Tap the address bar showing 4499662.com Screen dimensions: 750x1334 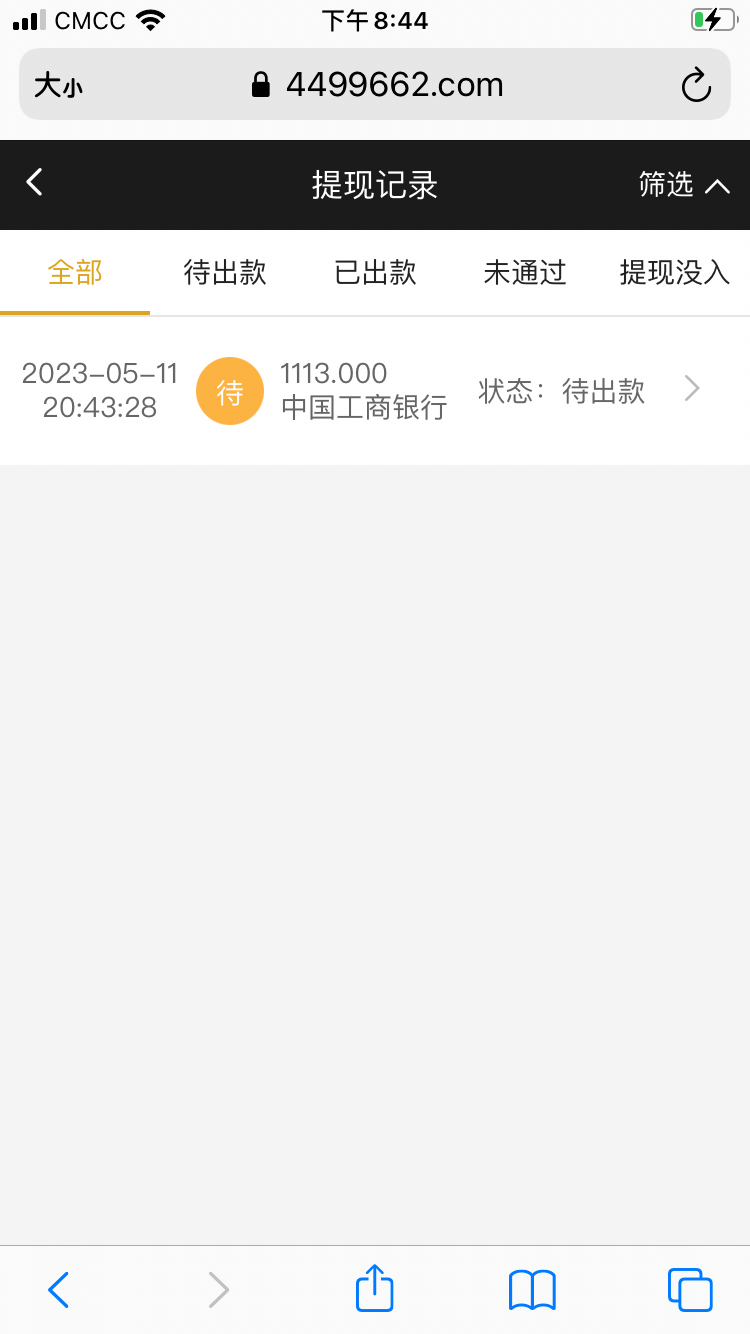pos(395,84)
